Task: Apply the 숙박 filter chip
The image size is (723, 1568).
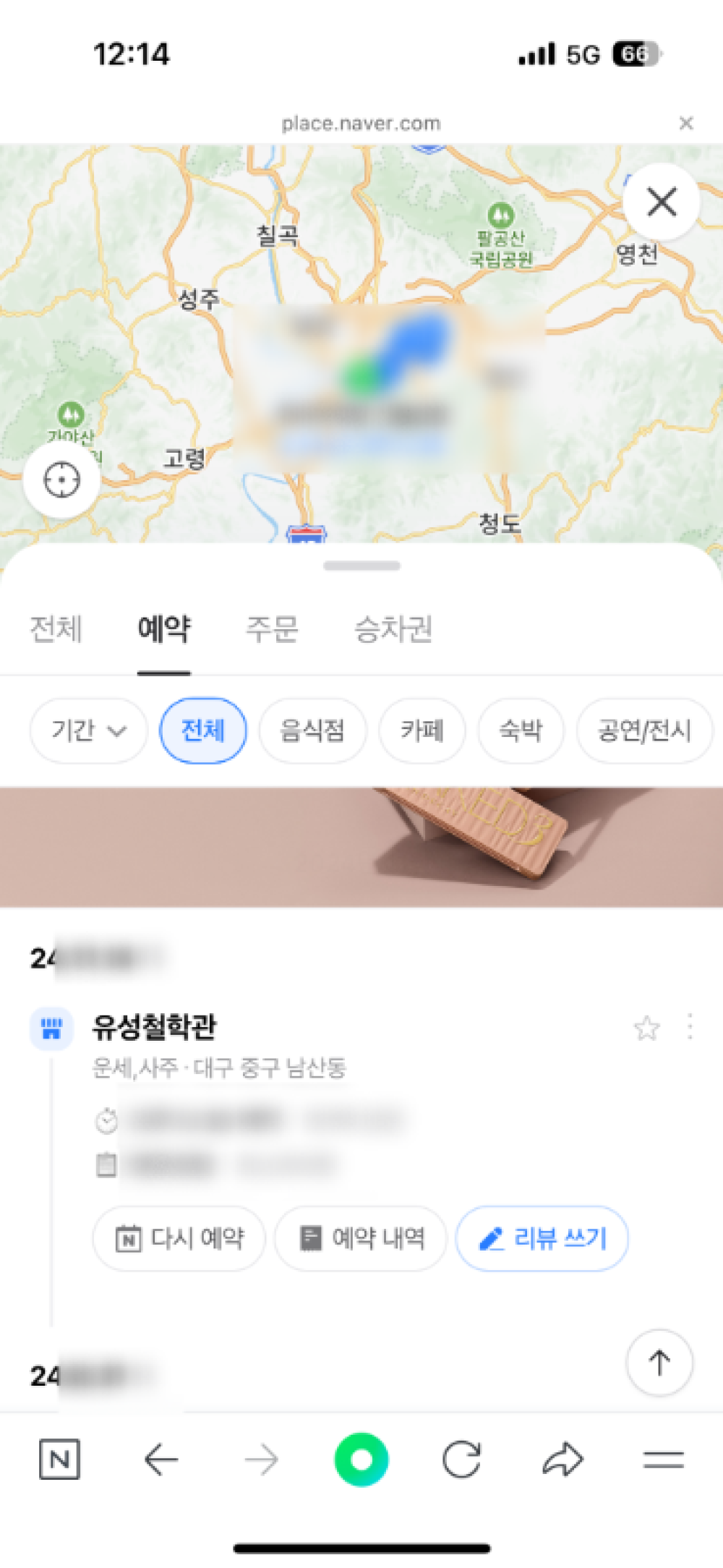Action: pyautogui.click(x=521, y=730)
